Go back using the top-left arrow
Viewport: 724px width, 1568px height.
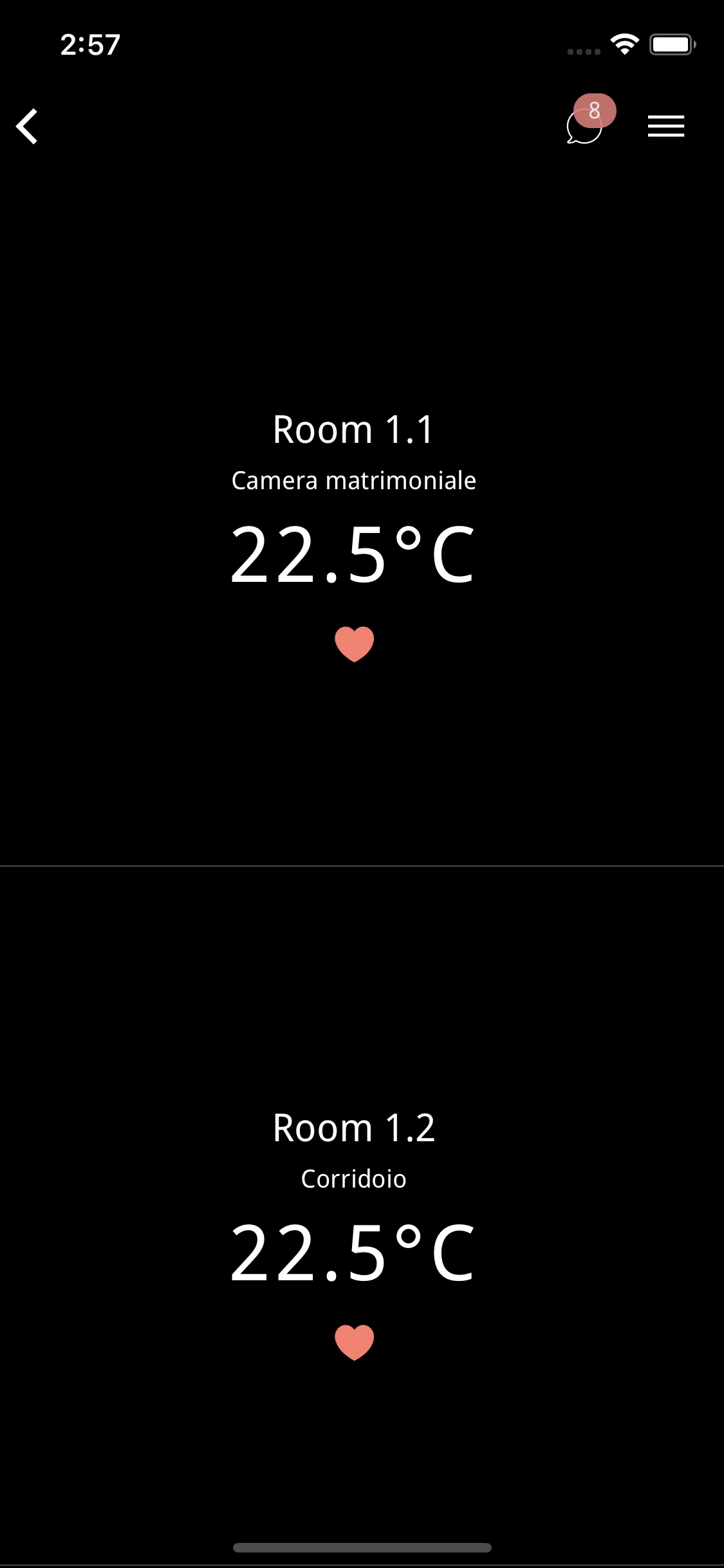(27, 126)
